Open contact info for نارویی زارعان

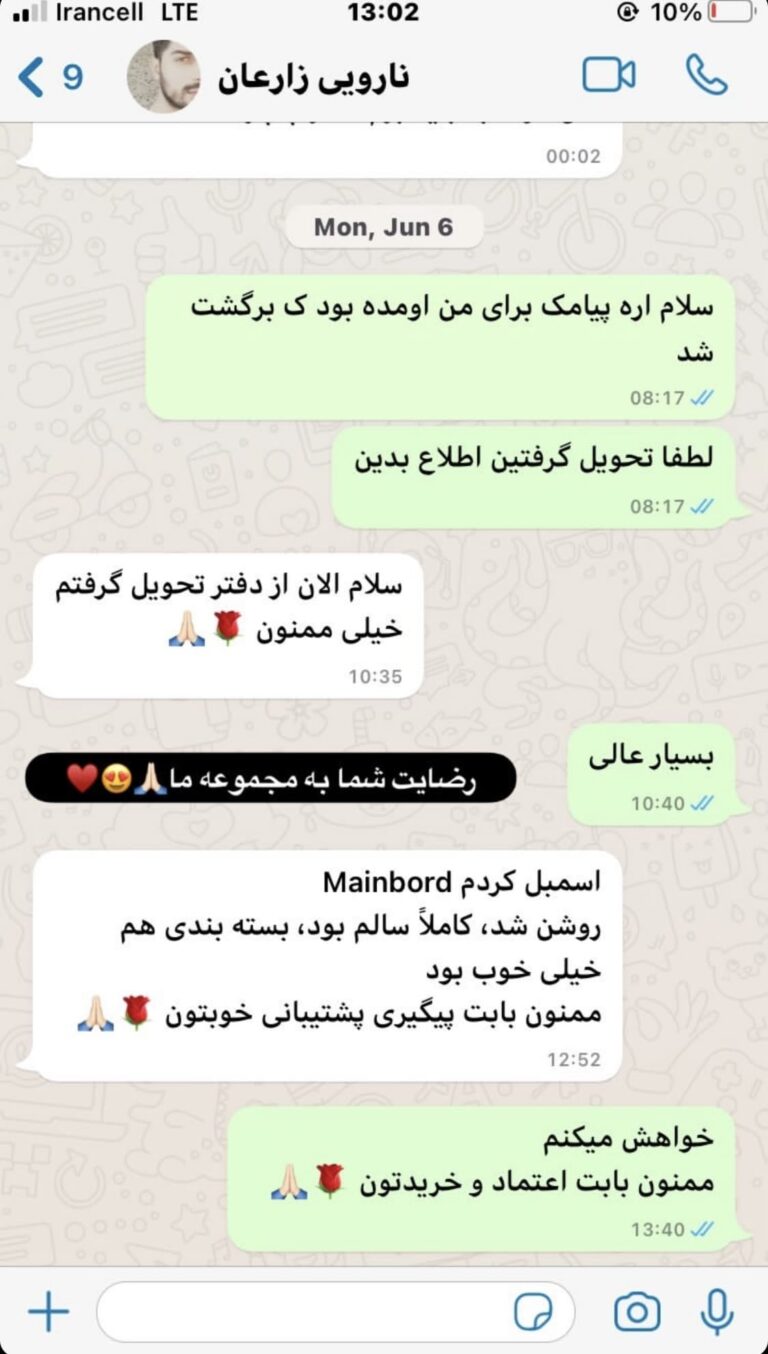[x=313, y=77]
